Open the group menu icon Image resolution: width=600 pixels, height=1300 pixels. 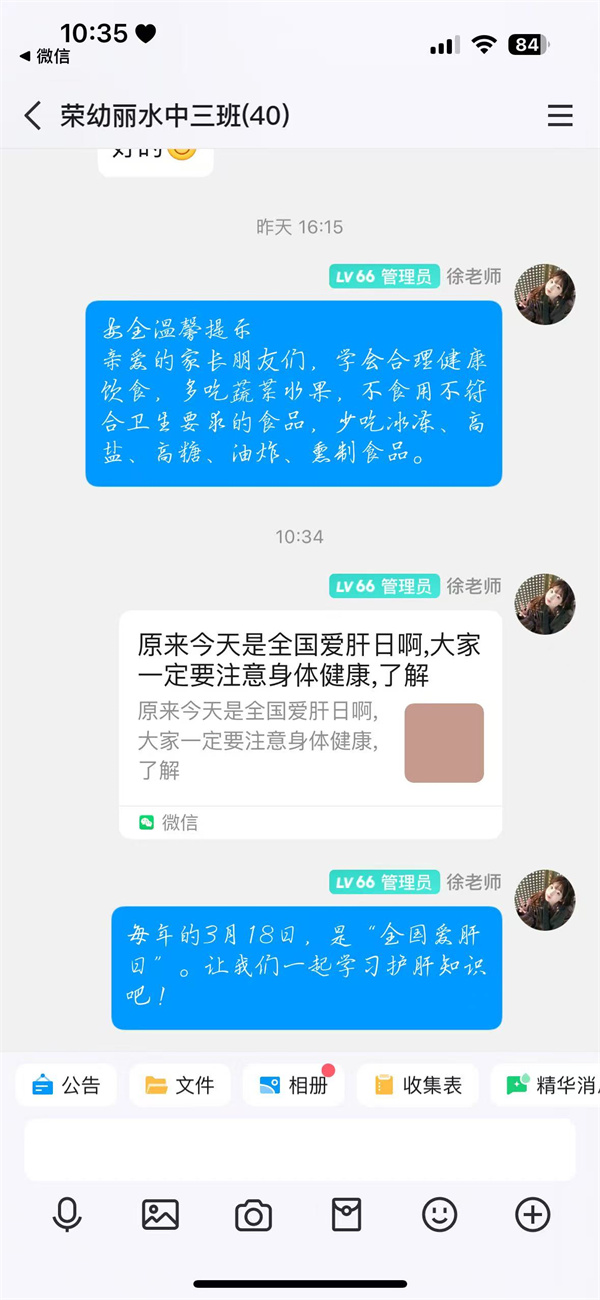click(560, 116)
